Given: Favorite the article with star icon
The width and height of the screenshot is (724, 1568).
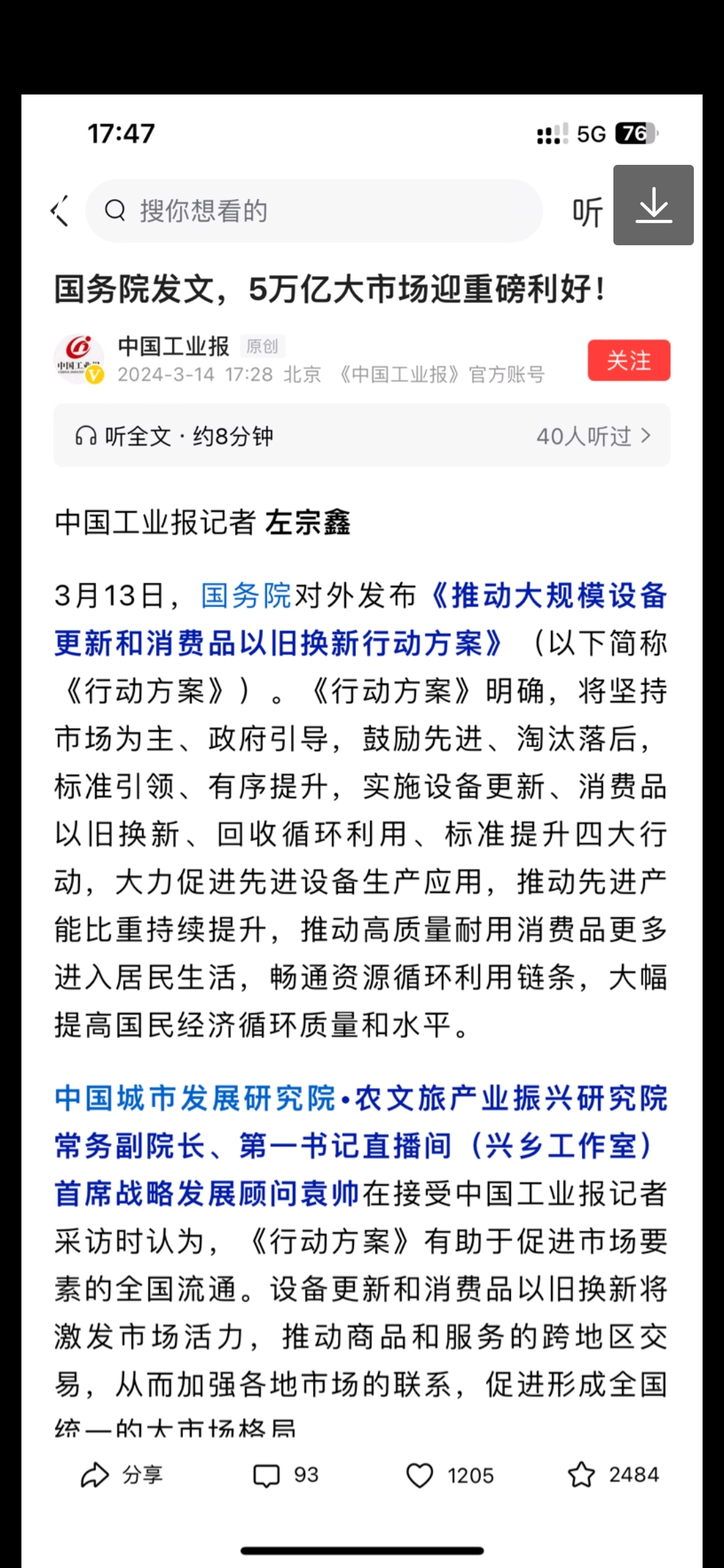Looking at the screenshot, I should 583,1474.
